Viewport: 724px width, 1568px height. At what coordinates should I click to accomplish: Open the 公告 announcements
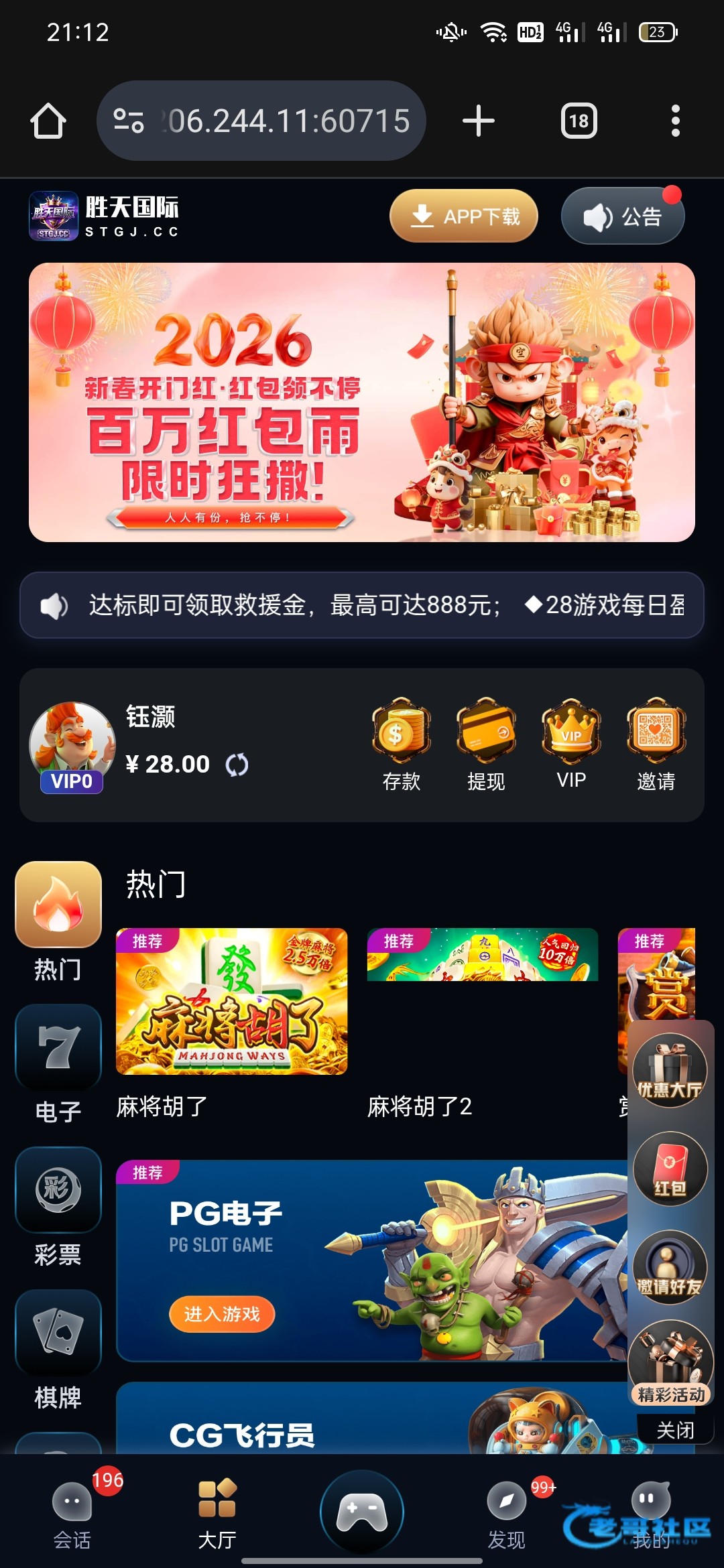(623, 216)
